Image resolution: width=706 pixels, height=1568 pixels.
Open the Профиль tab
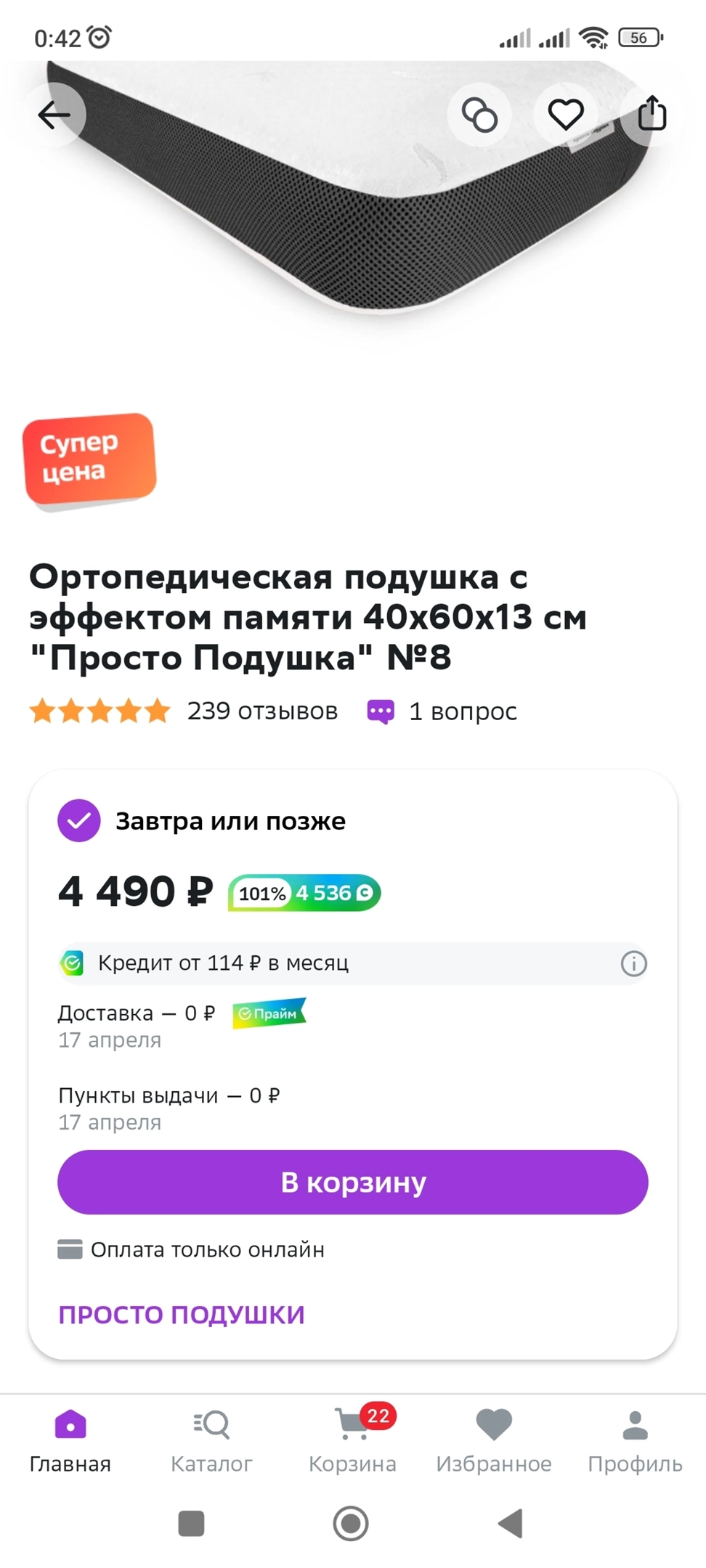coord(635,1442)
